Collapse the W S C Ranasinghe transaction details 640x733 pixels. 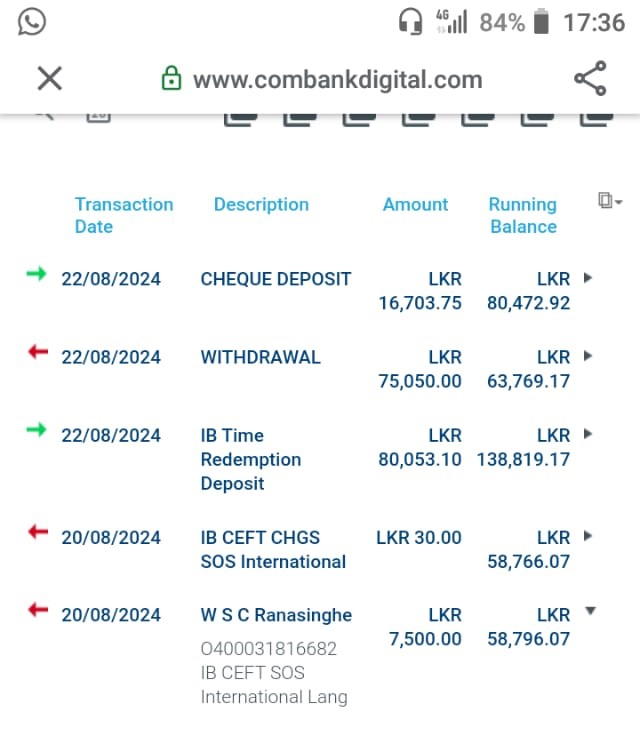coord(590,611)
